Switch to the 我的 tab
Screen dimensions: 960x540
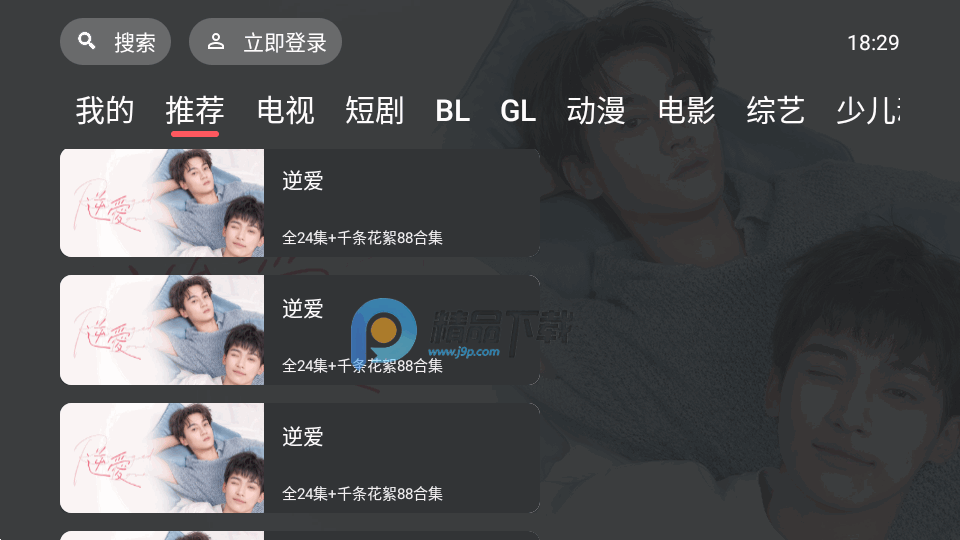[x=105, y=110]
